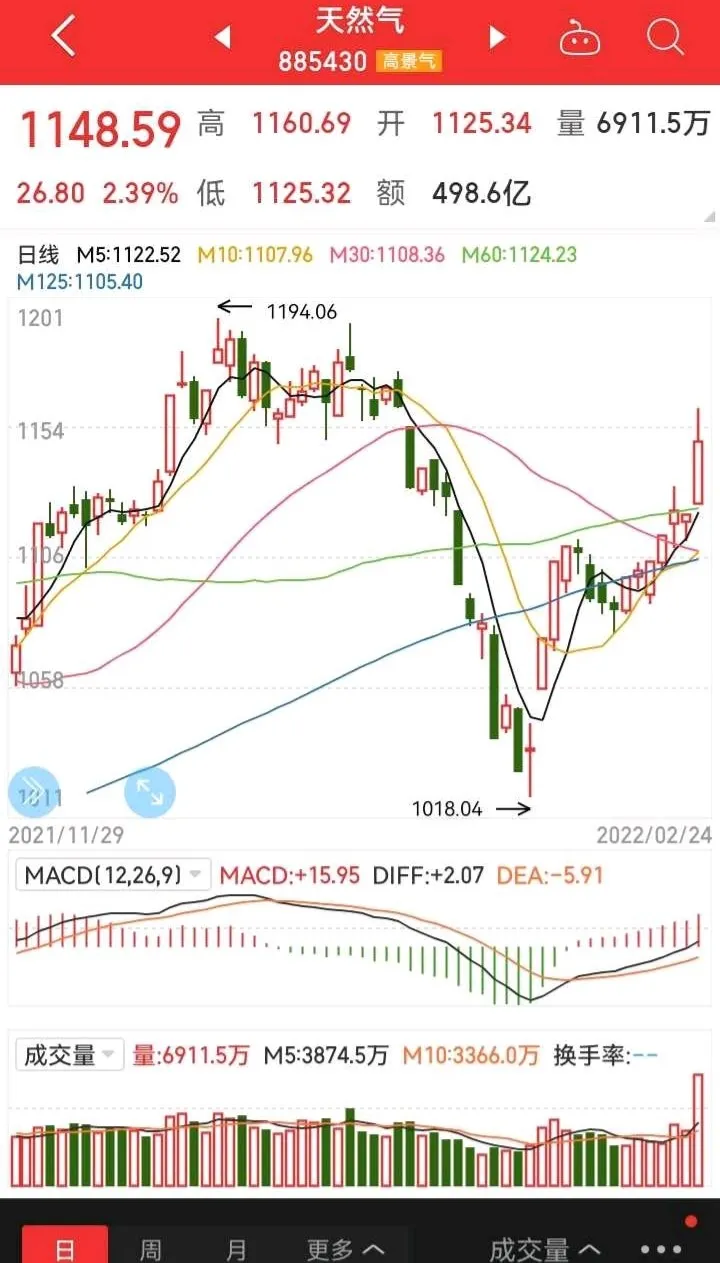Open the MACD(12,26,9) indicator dropdown
This screenshot has width=720, height=1263.
115,875
